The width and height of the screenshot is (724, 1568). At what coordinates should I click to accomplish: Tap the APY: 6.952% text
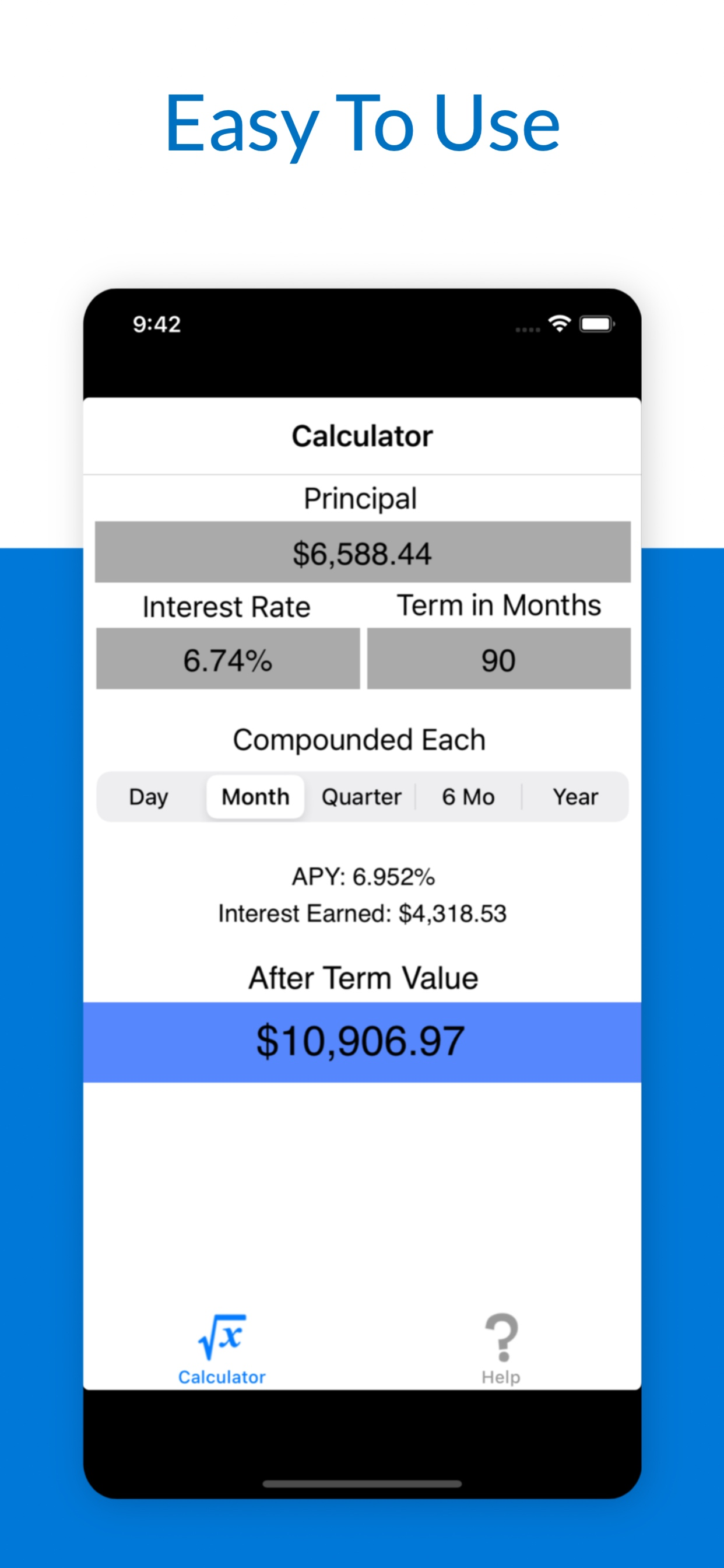pos(362,877)
